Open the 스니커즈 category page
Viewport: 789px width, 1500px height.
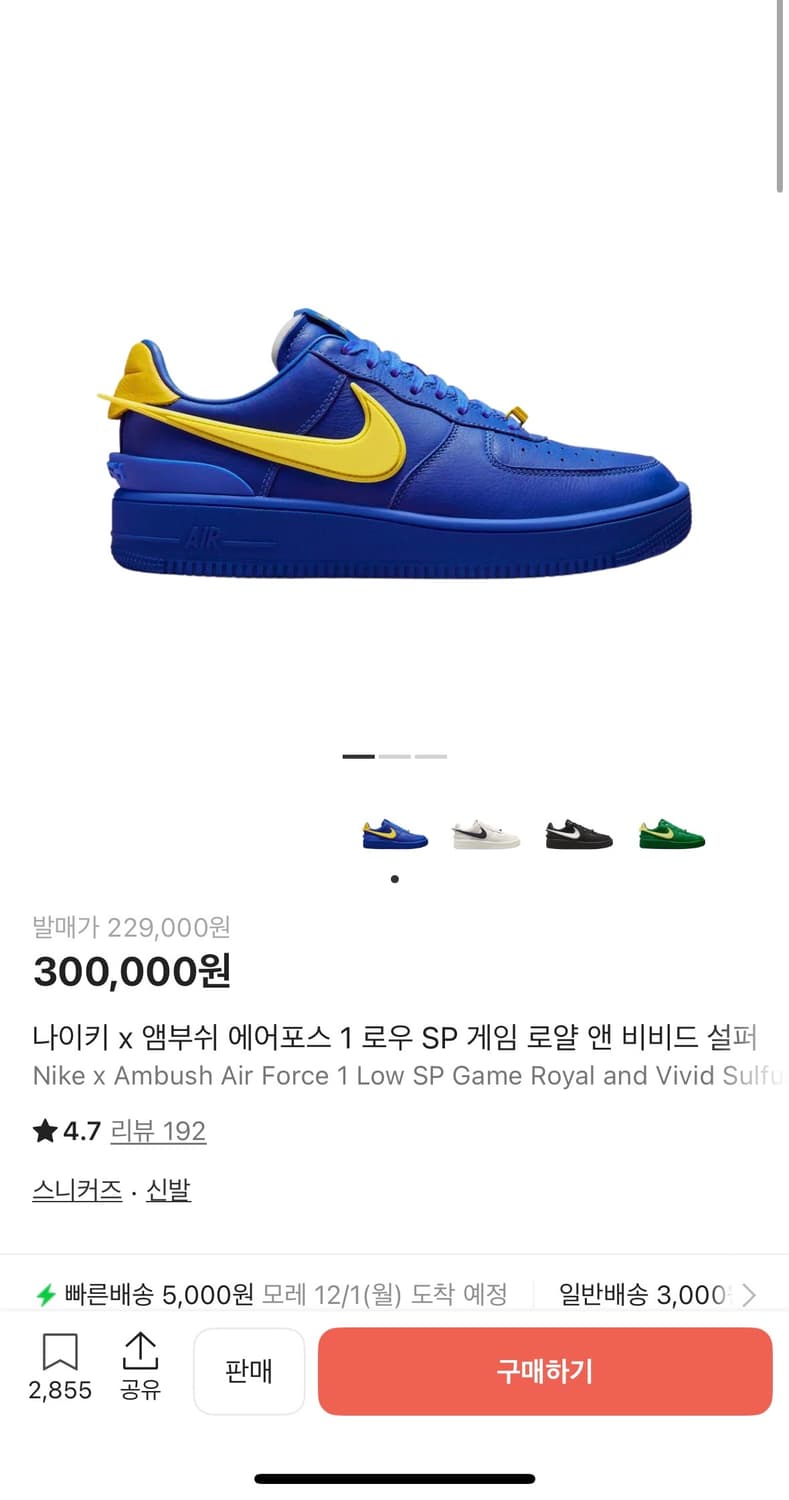point(77,1190)
